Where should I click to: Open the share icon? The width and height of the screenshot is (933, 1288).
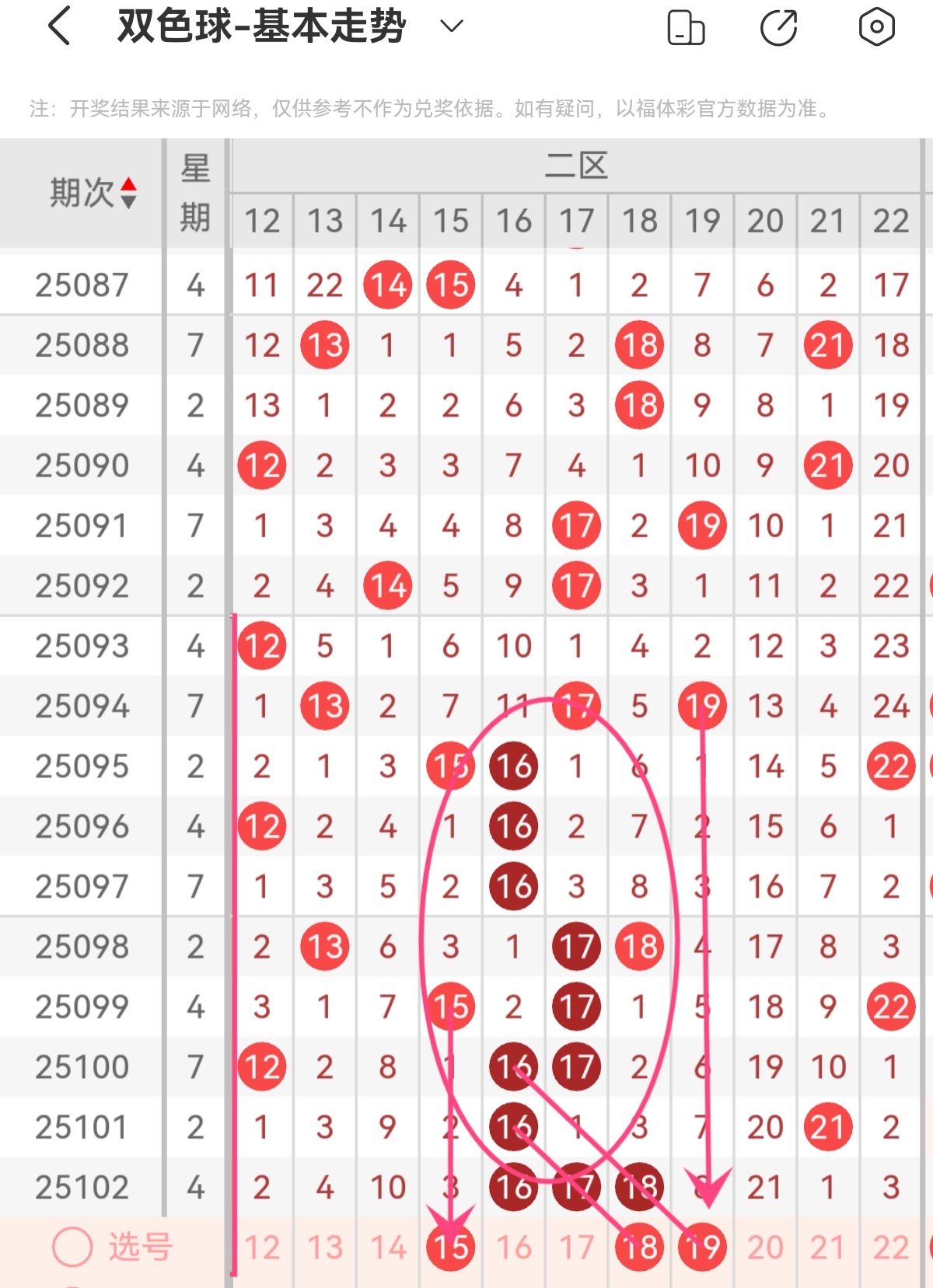pyautogui.click(x=779, y=26)
